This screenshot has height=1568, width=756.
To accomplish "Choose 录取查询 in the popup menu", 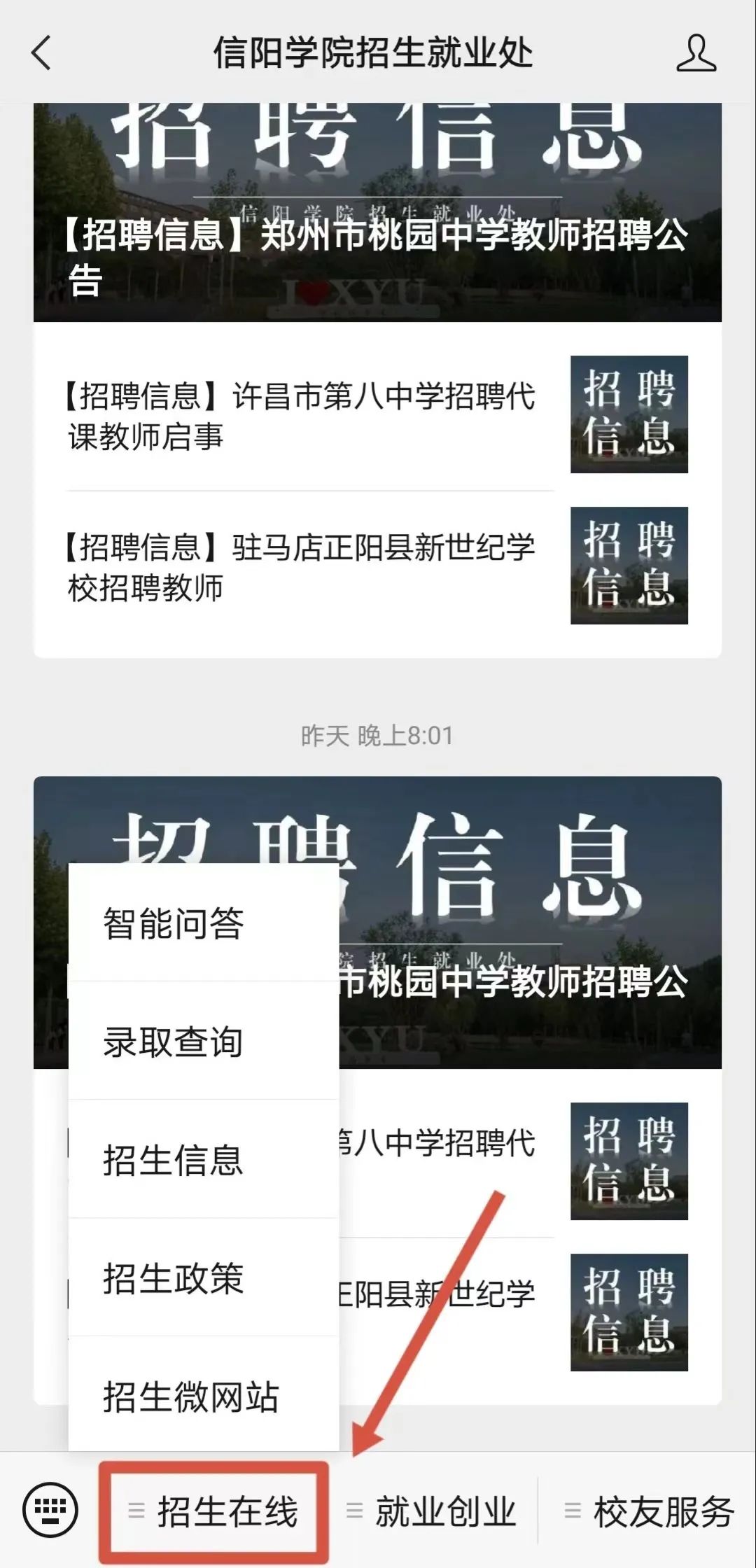I will [x=203, y=1041].
